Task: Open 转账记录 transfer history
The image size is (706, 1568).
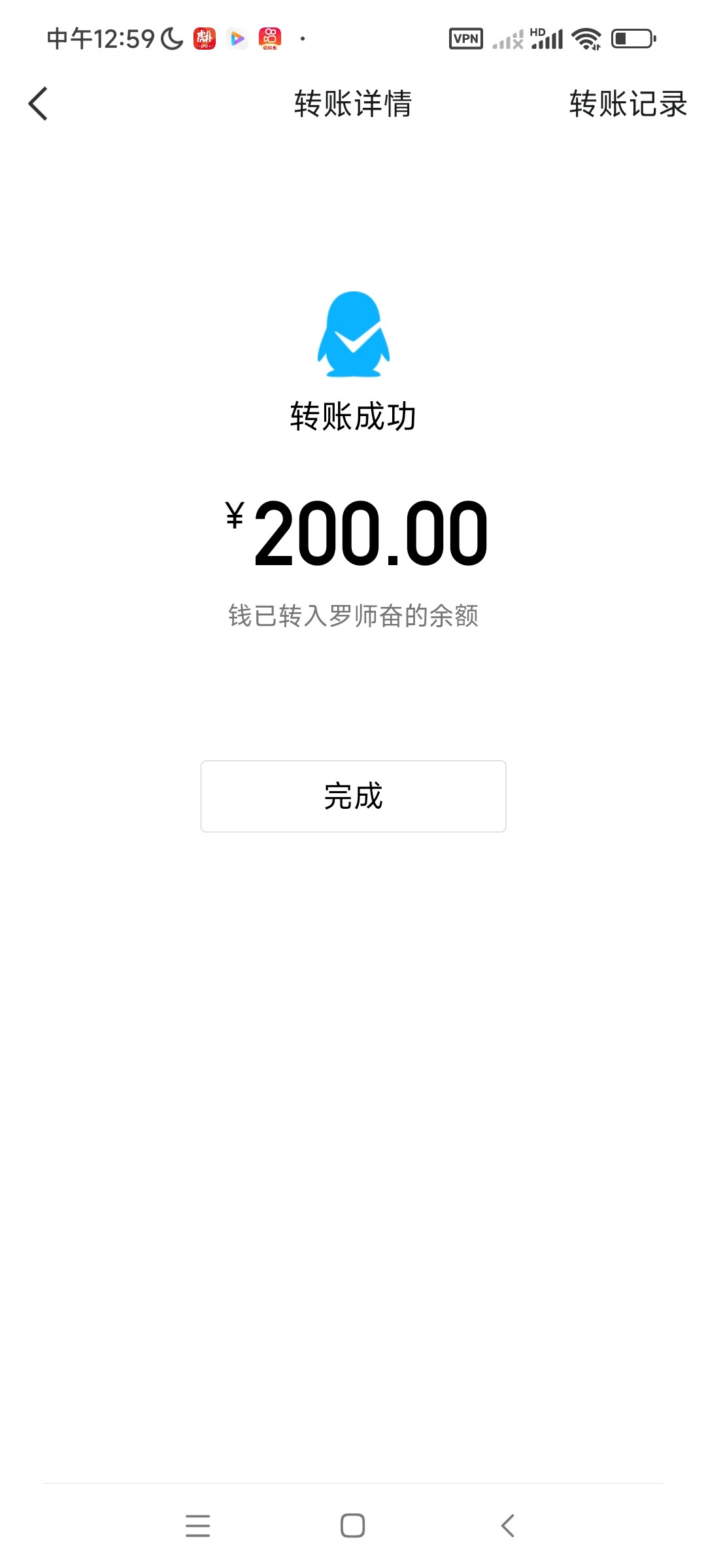Action: (628, 104)
